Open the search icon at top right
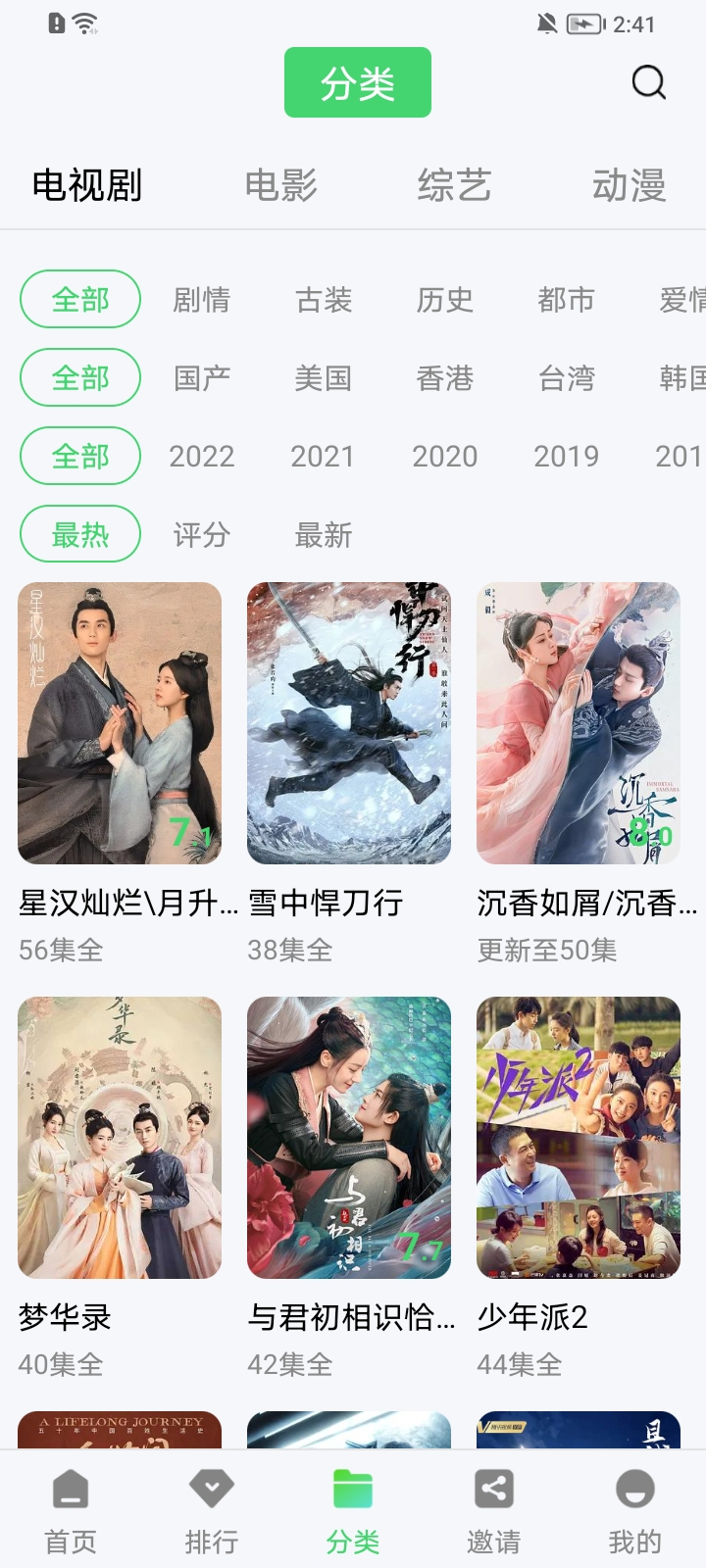The width and height of the screenshot is (706, 1568). [x=646, y=82]
